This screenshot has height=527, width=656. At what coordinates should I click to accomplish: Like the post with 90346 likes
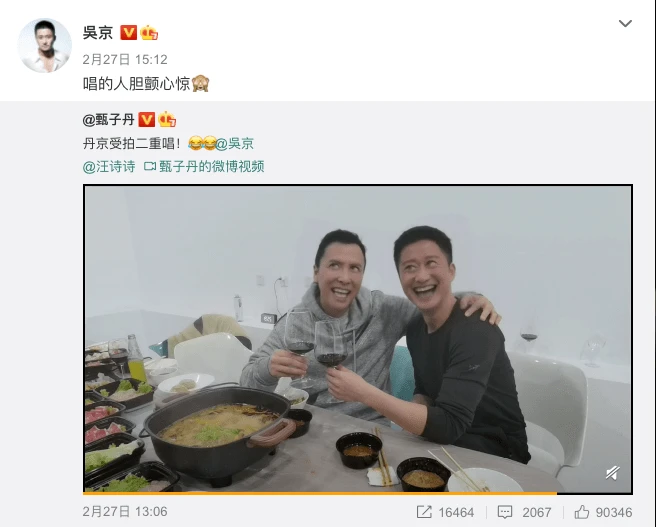pos(604,512)
